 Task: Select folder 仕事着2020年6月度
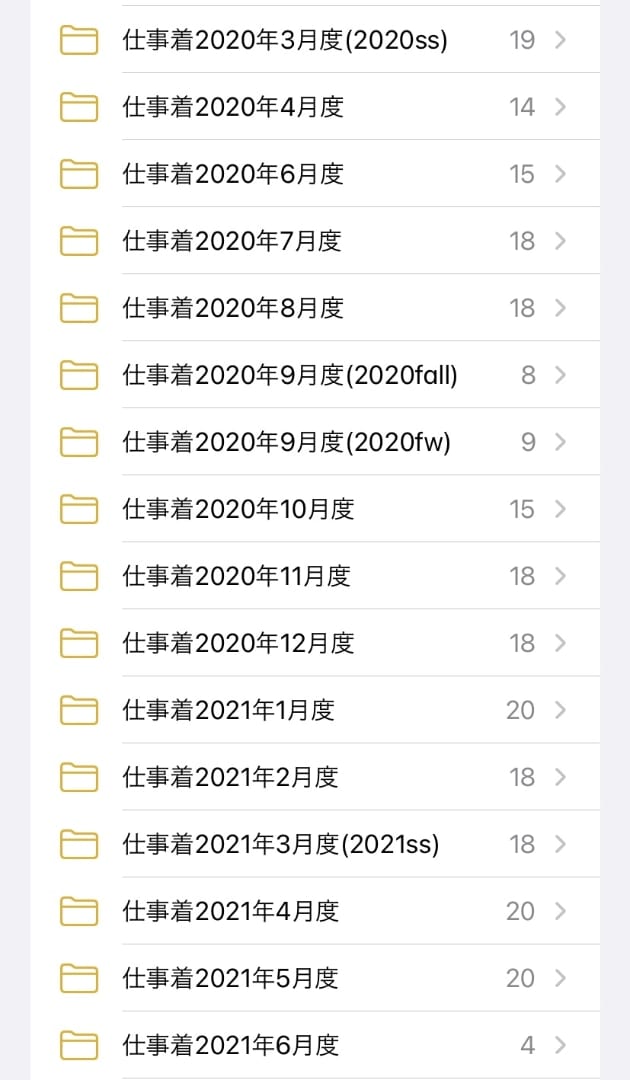point(315,174)
